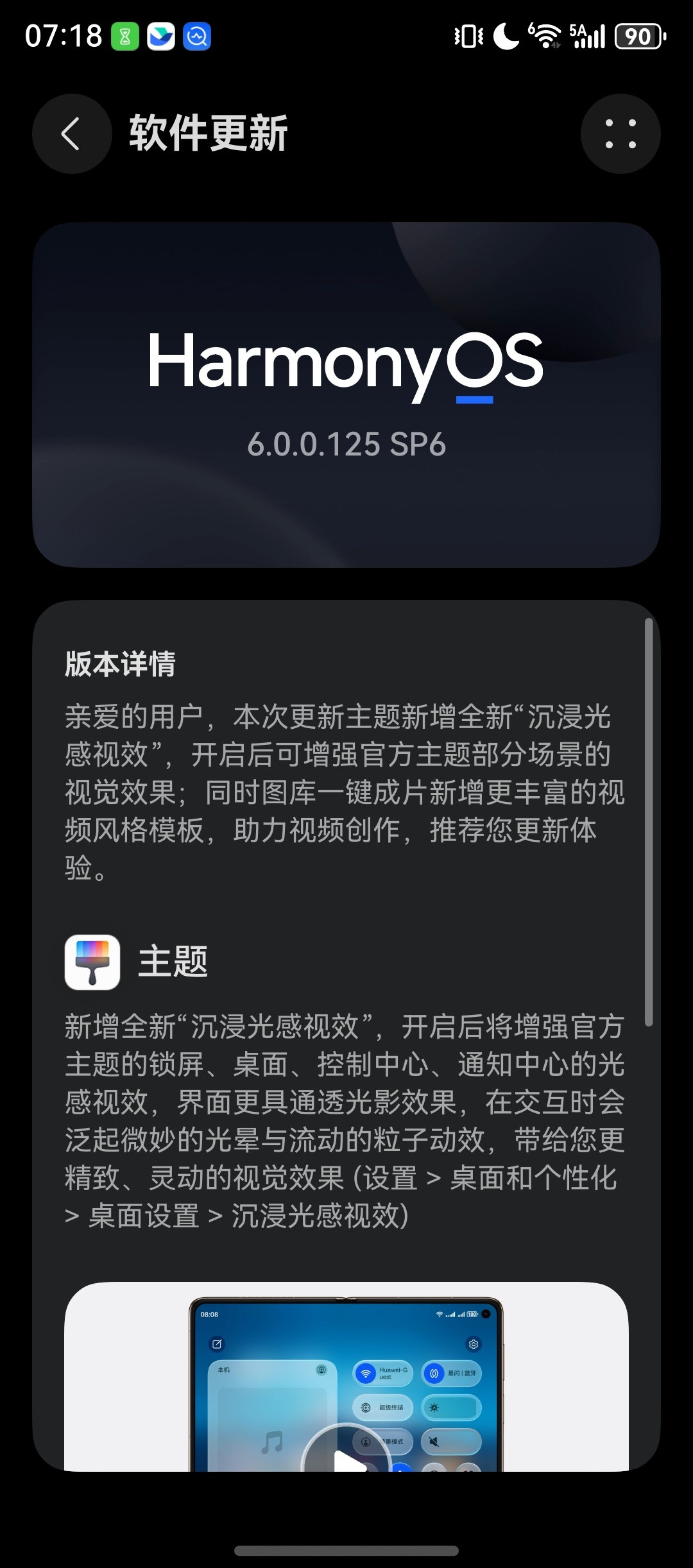Tap the audio output icon on the 本机 card
Image resolution: width=693 pixels, height=1568 pixels.
pyautogui.click(x=321, y=1370)
